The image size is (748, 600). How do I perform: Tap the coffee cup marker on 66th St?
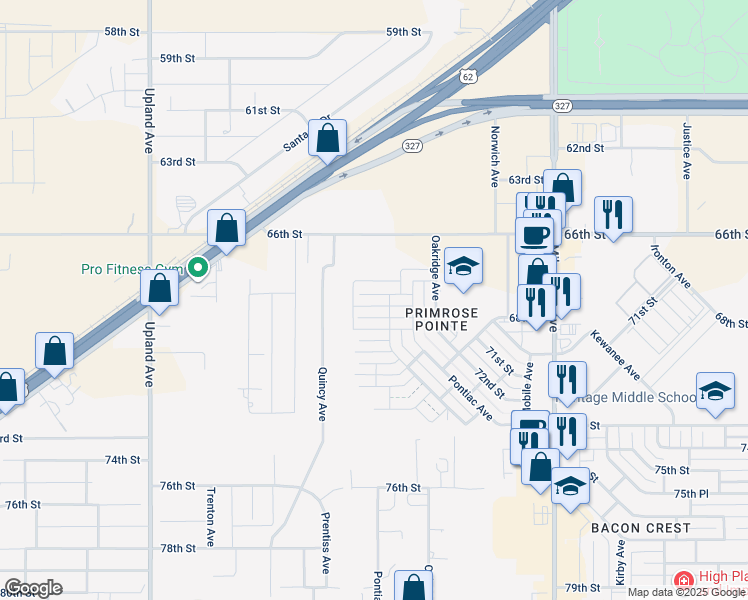pos(533,235)
